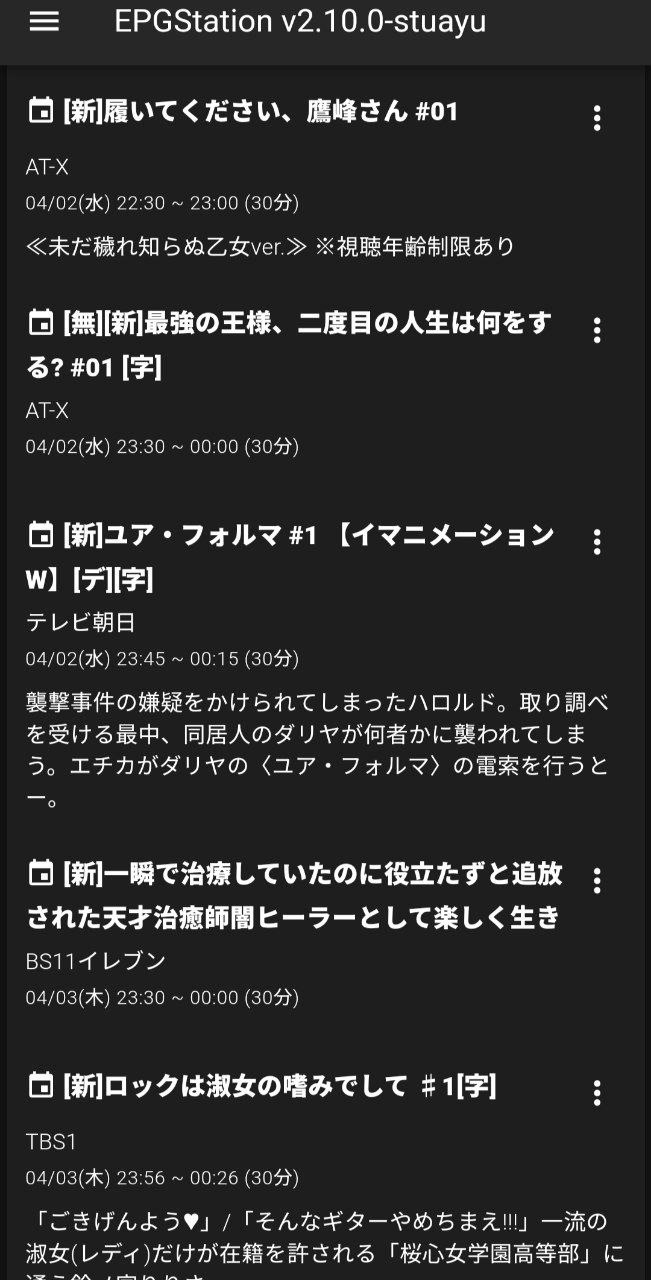Open overflow menu for ロックは淑女の嗜みでして

pos(597,1093)
